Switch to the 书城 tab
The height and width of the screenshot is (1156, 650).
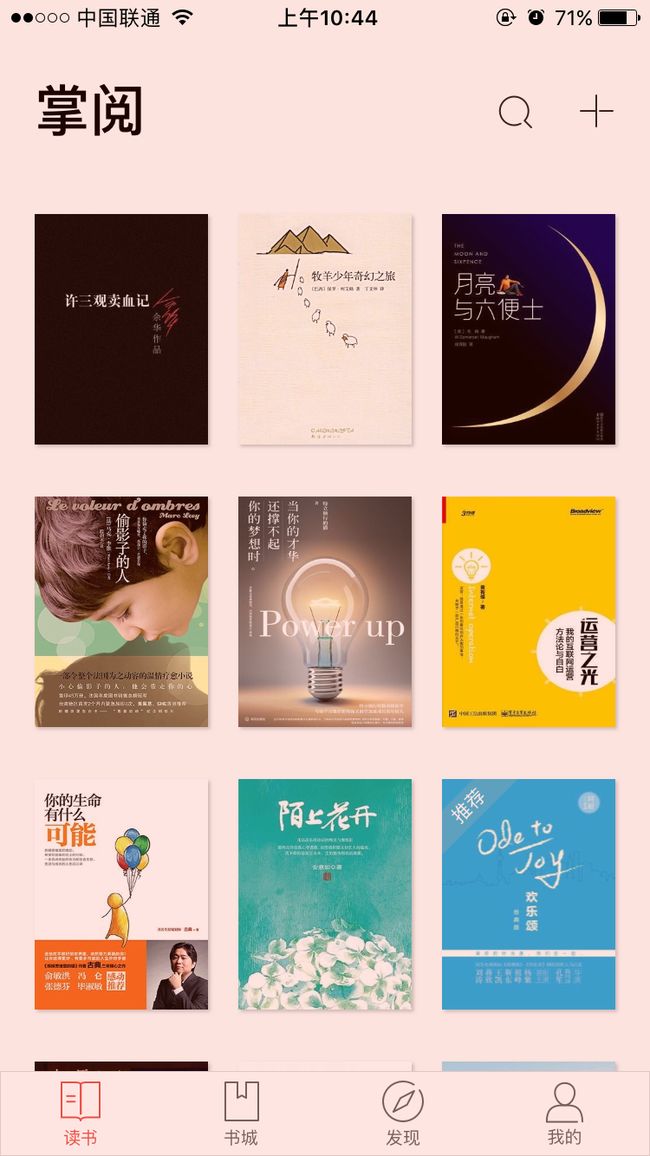tap(241, 1113)
